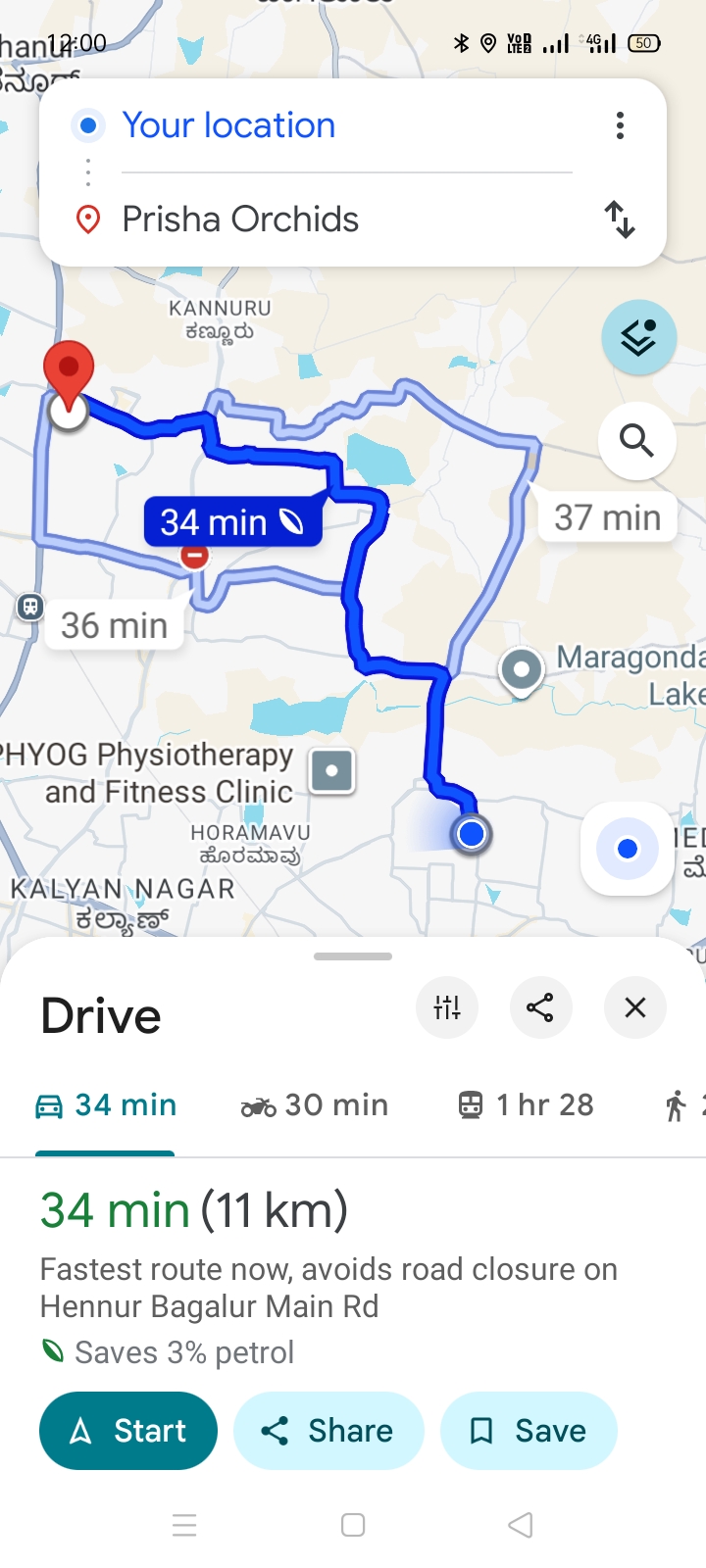Start navigation to Prisha Orchids
Viewport: 706px width, 1568px height.
[128, 1431]
